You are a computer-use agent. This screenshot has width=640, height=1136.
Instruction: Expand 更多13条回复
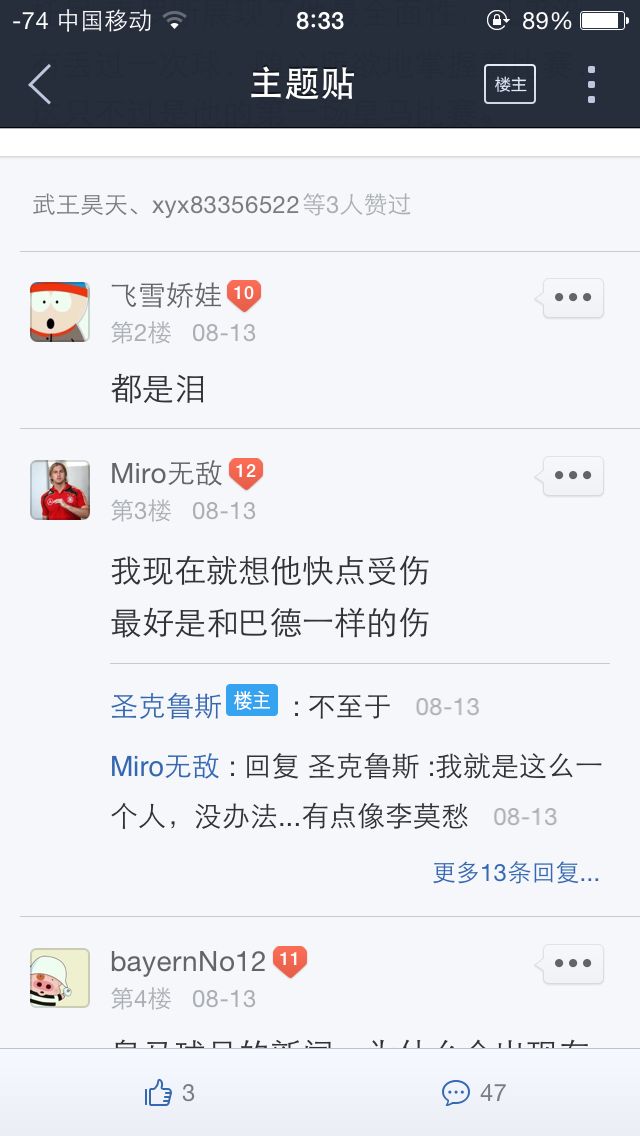(x=516, y=872)
